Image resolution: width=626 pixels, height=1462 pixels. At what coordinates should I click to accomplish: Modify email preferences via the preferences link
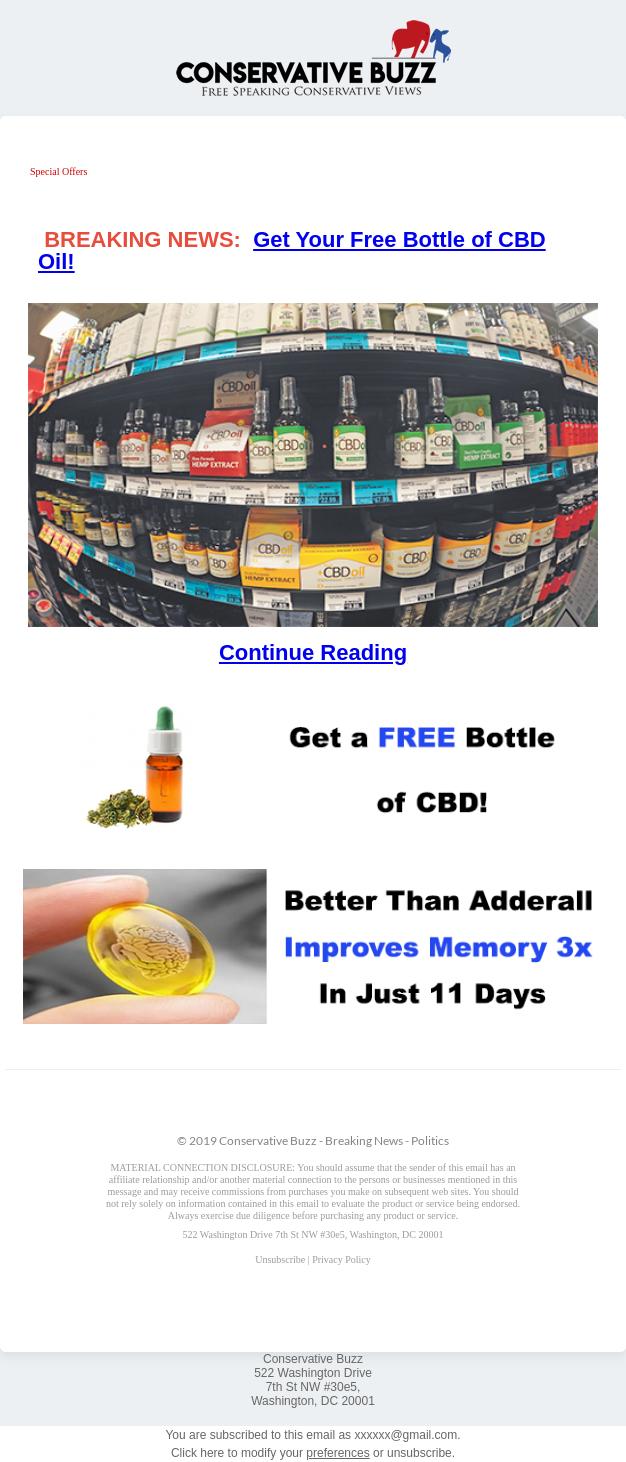tap(337, 1453)
